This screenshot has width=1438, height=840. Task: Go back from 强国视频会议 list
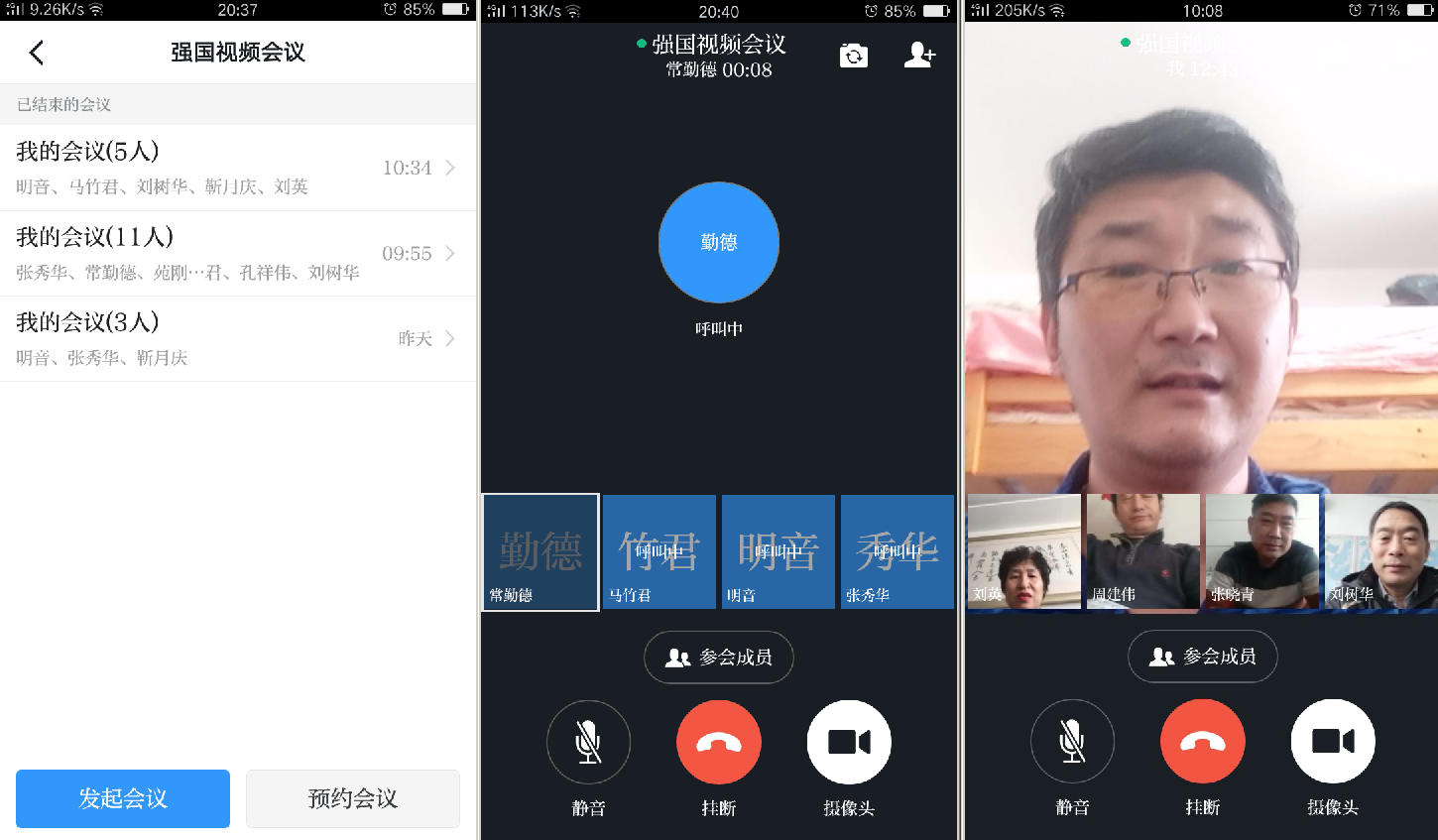[37, 53]
